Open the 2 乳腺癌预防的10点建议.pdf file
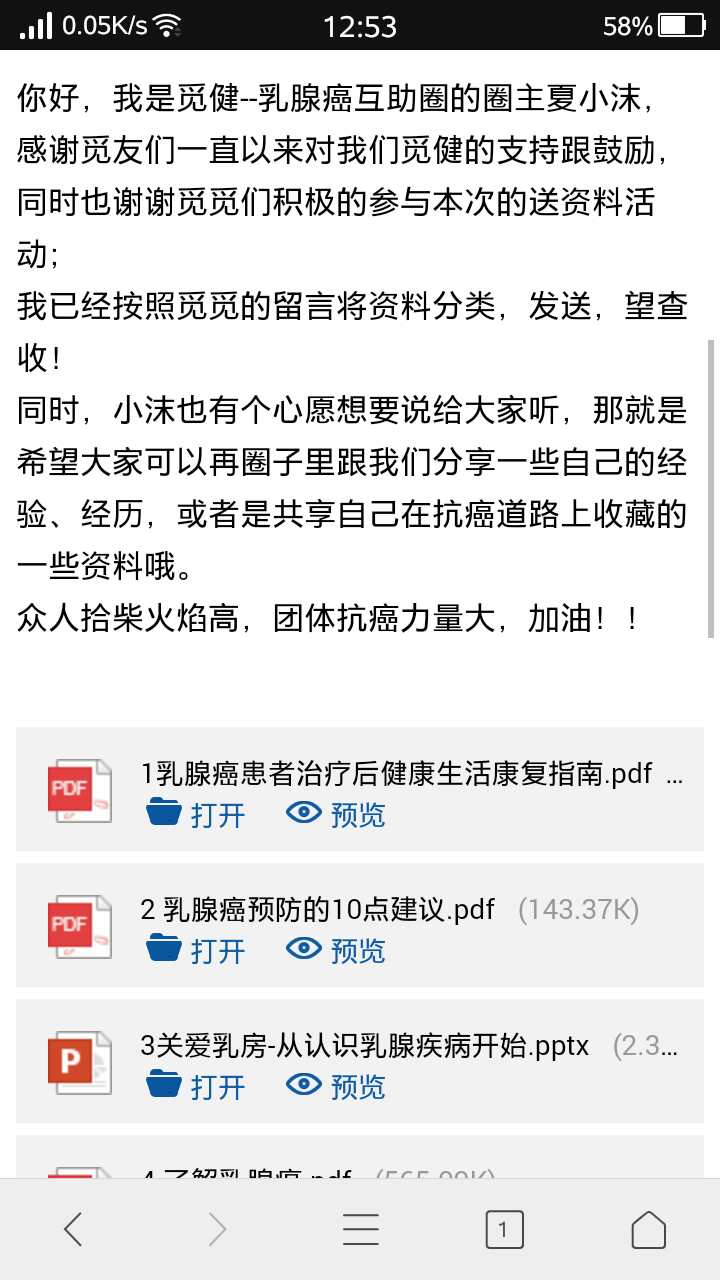The width and height of the screenshot is (720, 1280). [196, 950]
